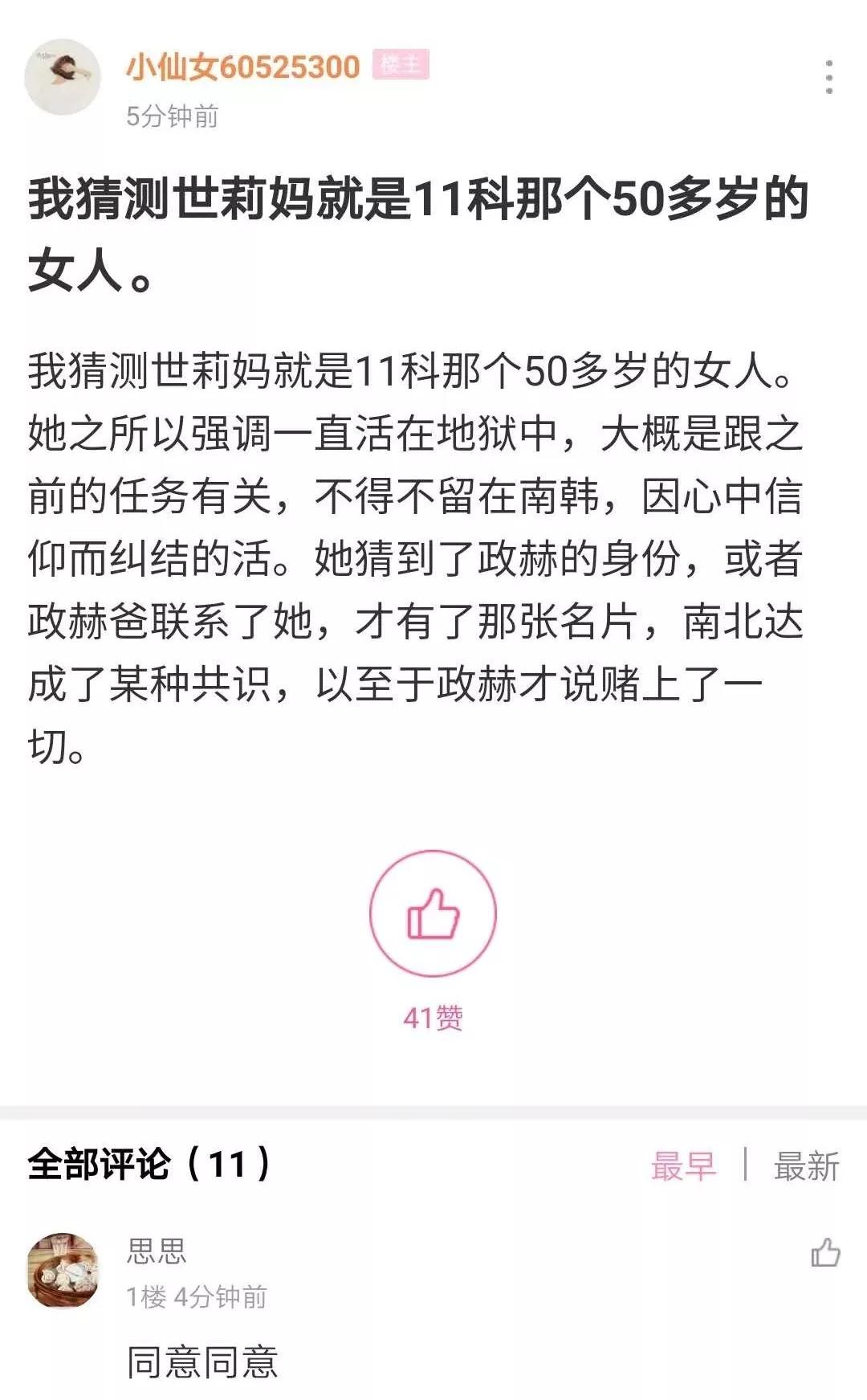Sort comments by 最早

[x=682, y=1165]
